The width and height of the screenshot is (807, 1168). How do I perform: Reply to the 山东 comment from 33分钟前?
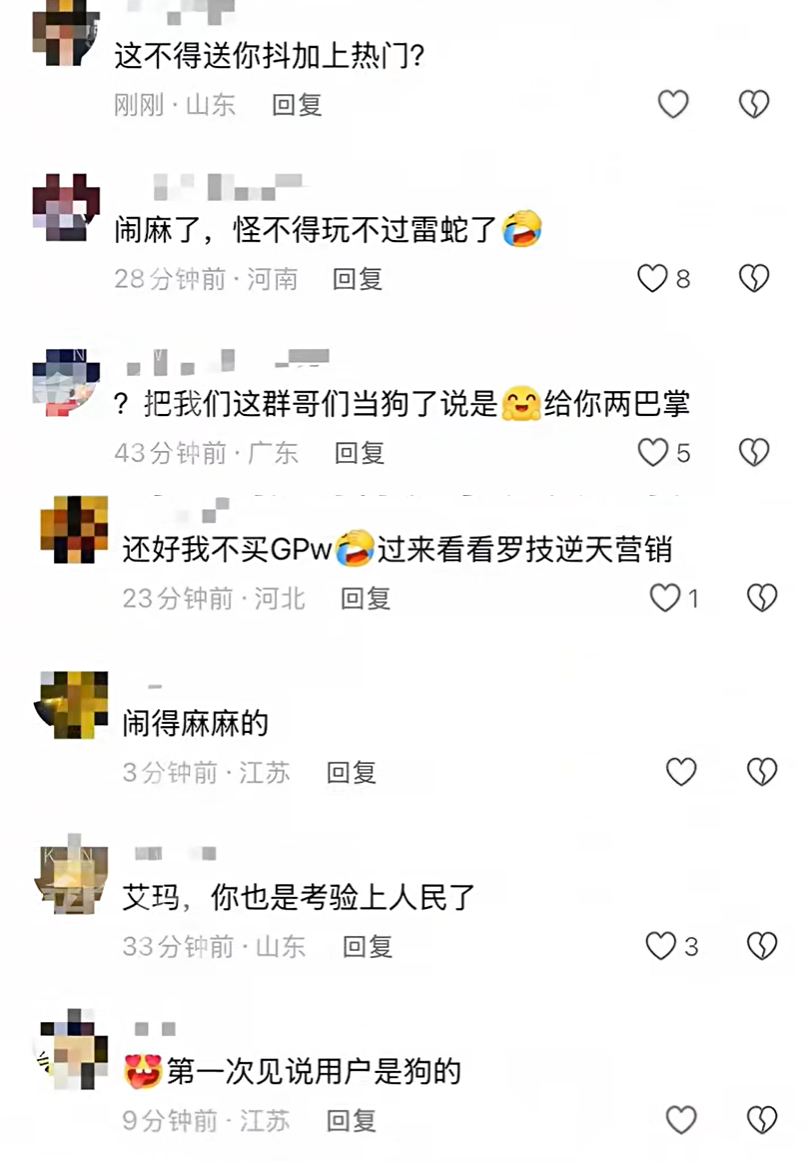367,946
